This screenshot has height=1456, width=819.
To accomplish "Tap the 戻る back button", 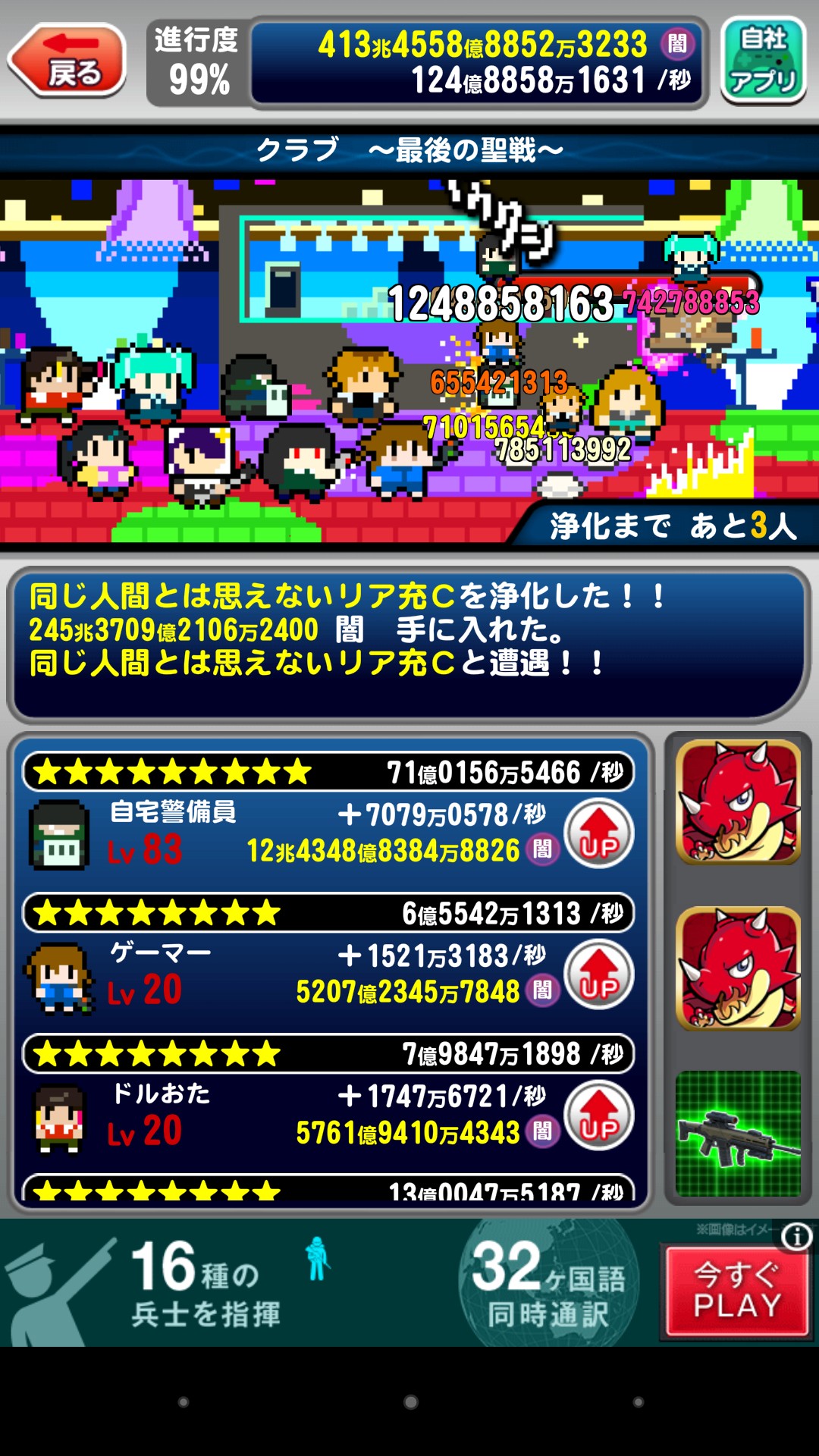I will tap(67, 61).
